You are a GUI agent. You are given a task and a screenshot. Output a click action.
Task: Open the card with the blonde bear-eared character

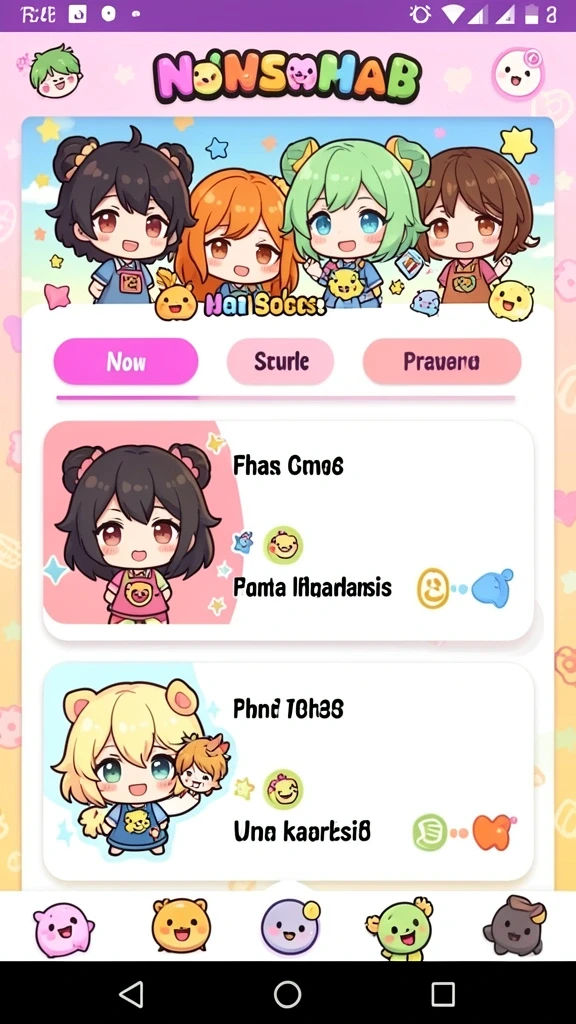[288, 771]
